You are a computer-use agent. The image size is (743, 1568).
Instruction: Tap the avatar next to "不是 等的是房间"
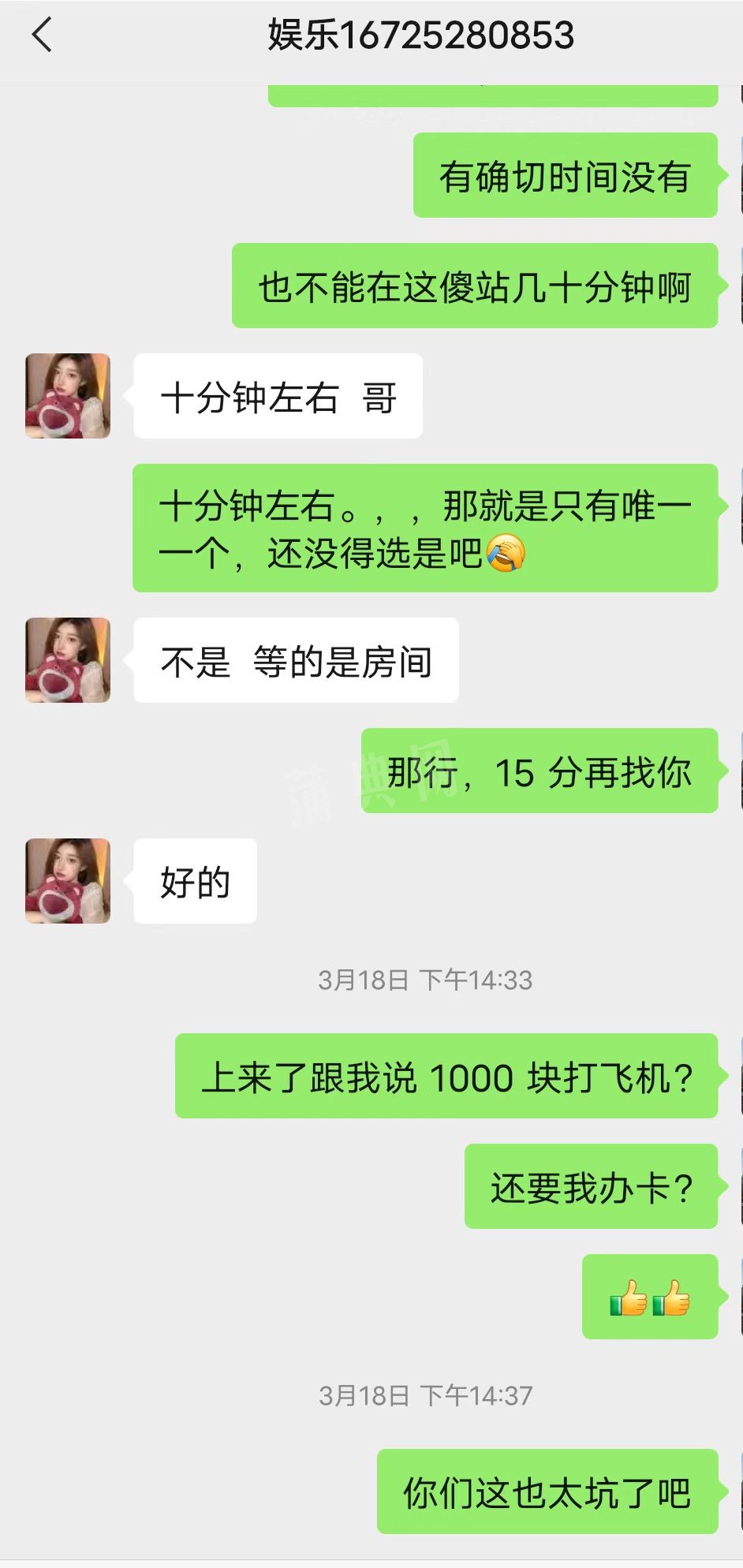pos(68,660)
